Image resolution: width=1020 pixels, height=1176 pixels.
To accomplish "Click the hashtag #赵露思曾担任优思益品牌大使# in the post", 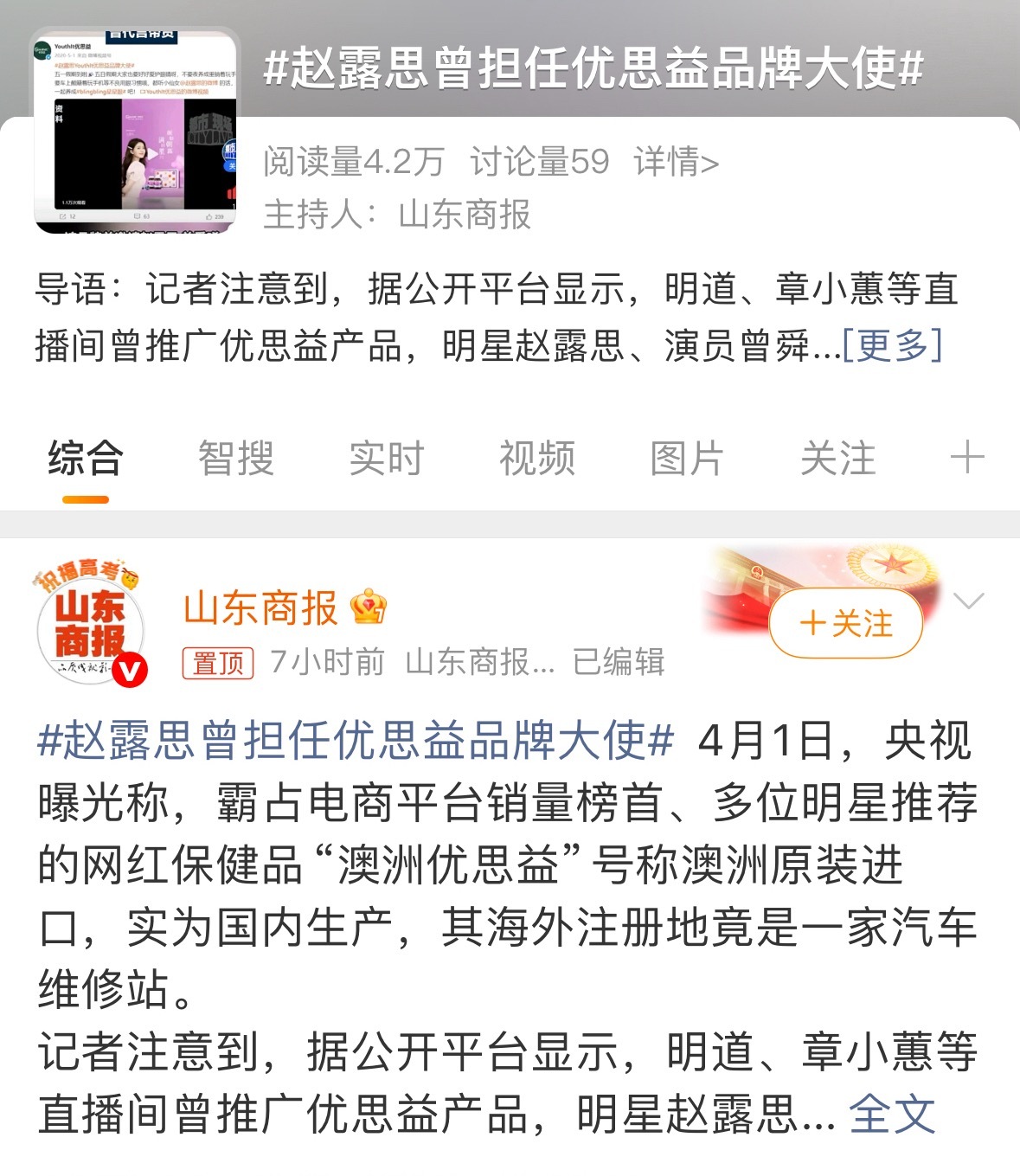I will (x=346, y=746).
